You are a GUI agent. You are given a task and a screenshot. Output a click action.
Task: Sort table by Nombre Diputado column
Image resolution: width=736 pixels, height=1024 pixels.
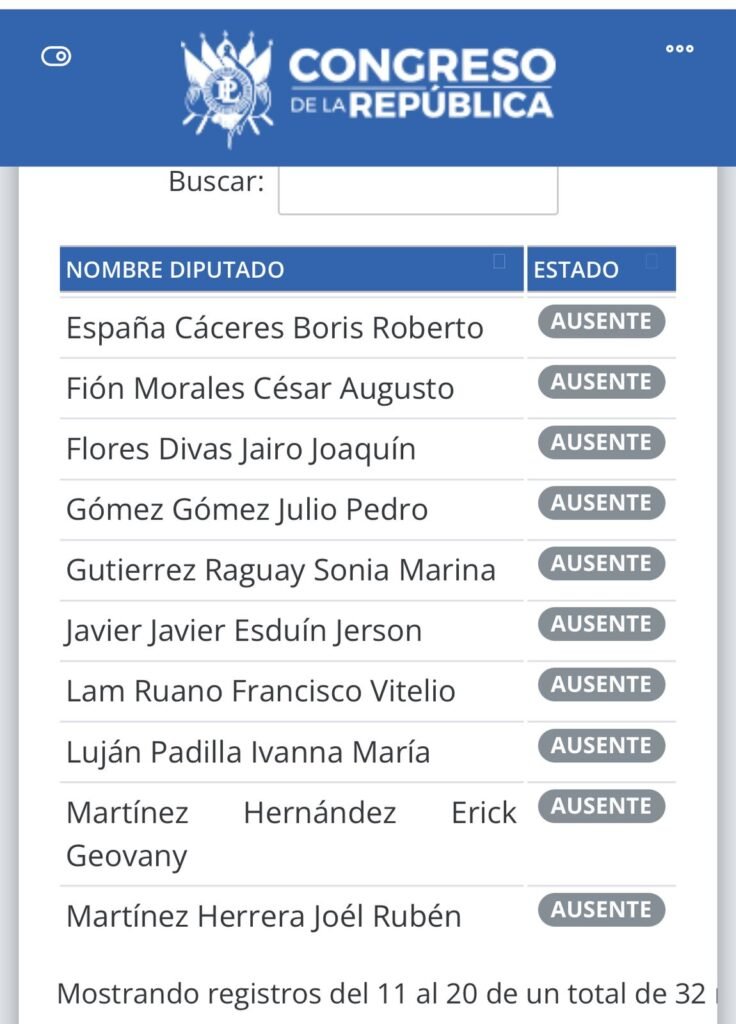(x=290, y=269)
